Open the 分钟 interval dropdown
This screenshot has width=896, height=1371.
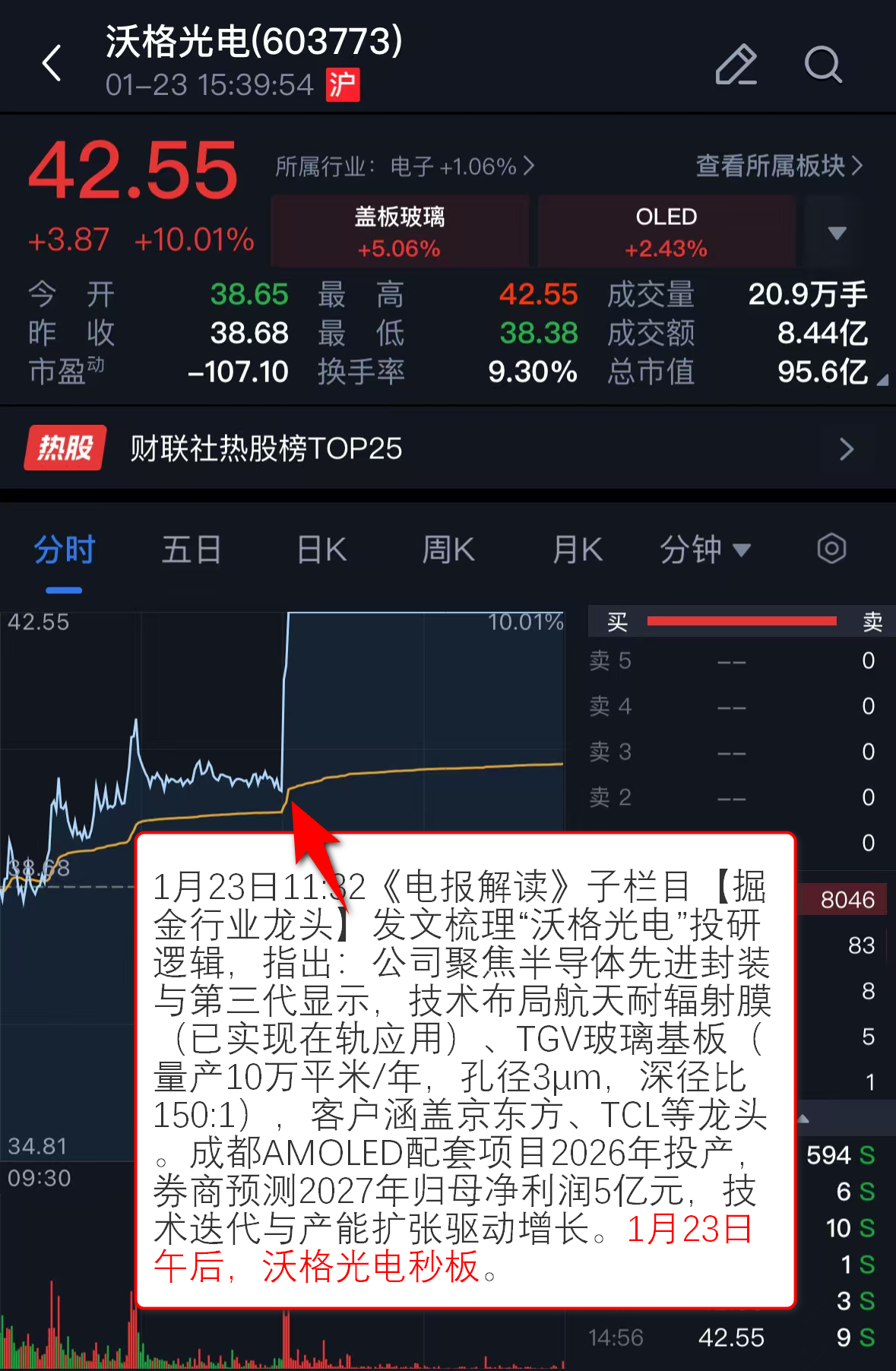point(704,549)
